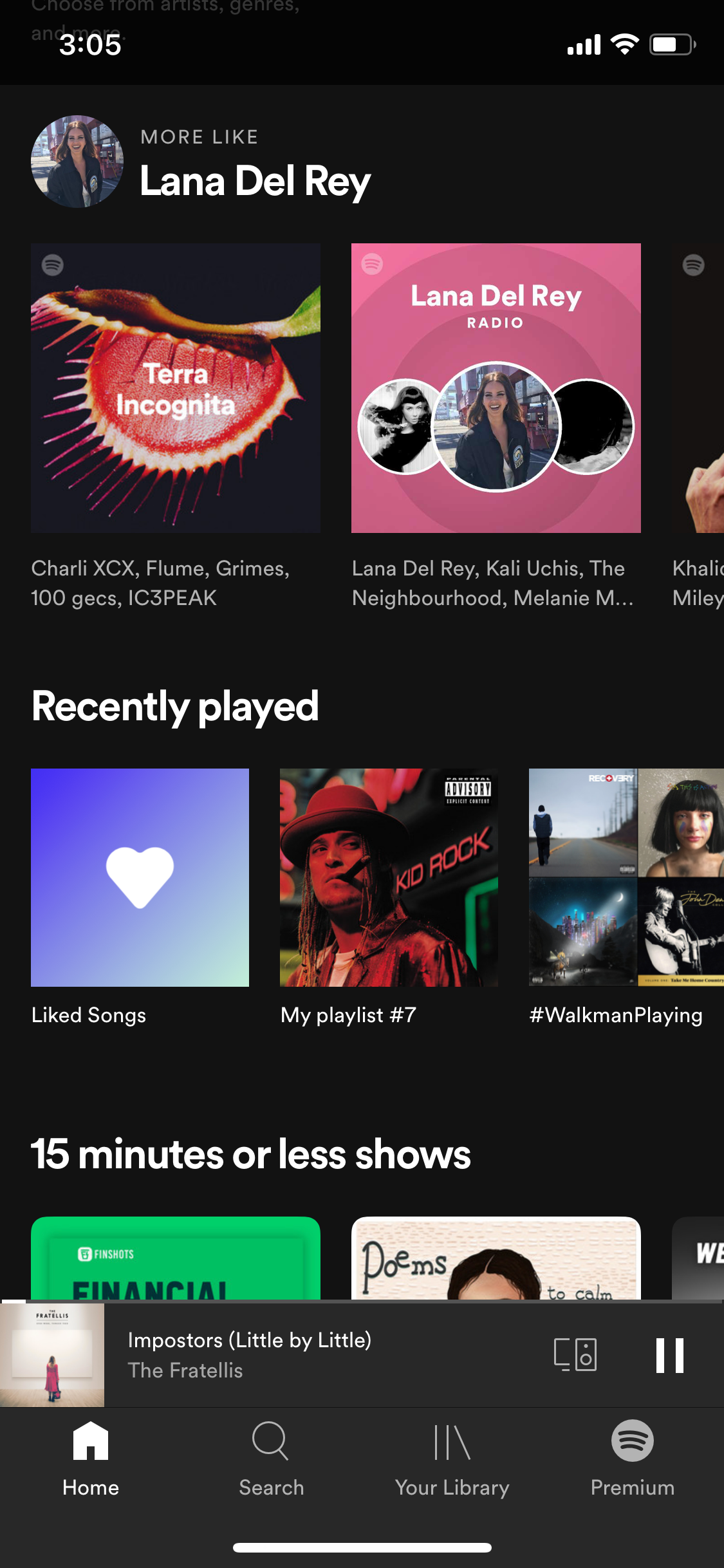The width and height of the screenshot is (724, 1568).
Task: Open Liked Songs
Action: point(140,877)
